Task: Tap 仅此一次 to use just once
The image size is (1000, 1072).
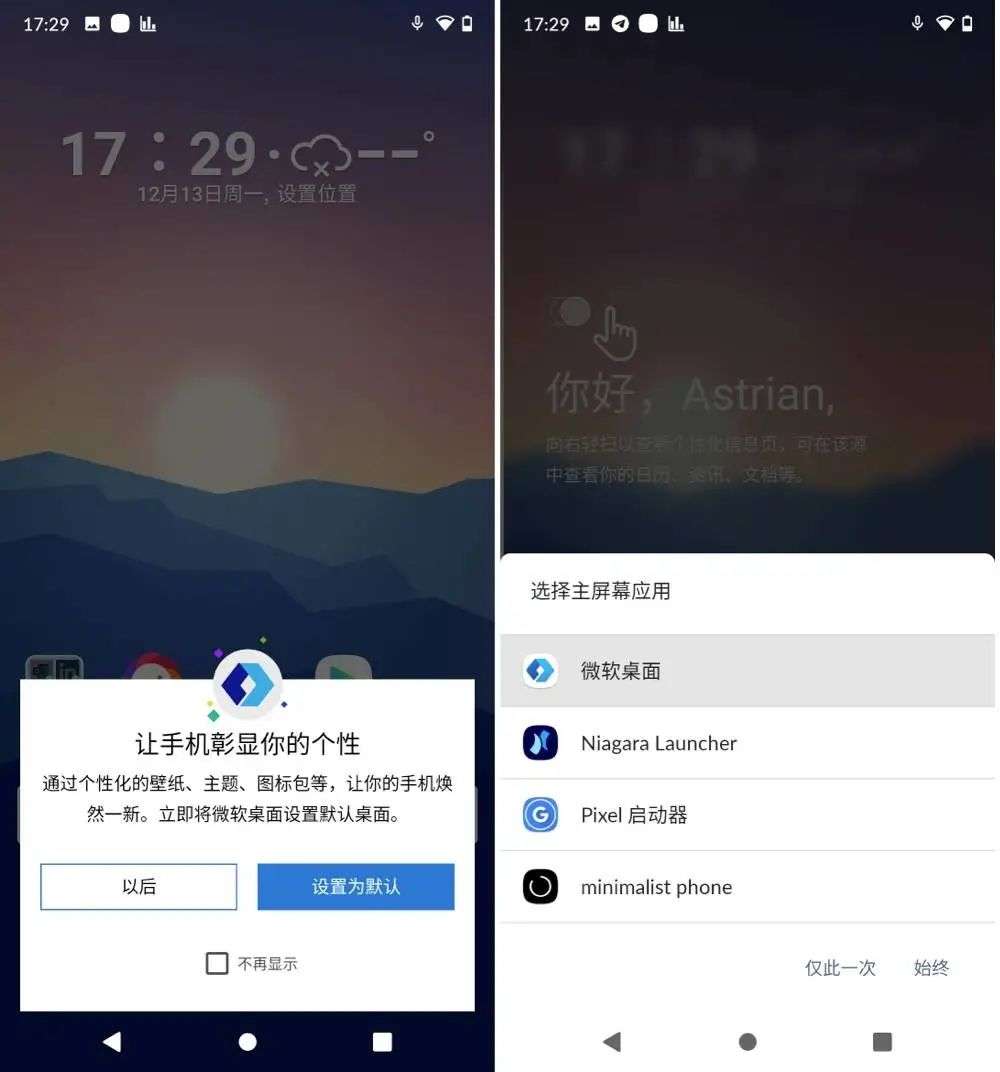Action: [x=840, y=967]
